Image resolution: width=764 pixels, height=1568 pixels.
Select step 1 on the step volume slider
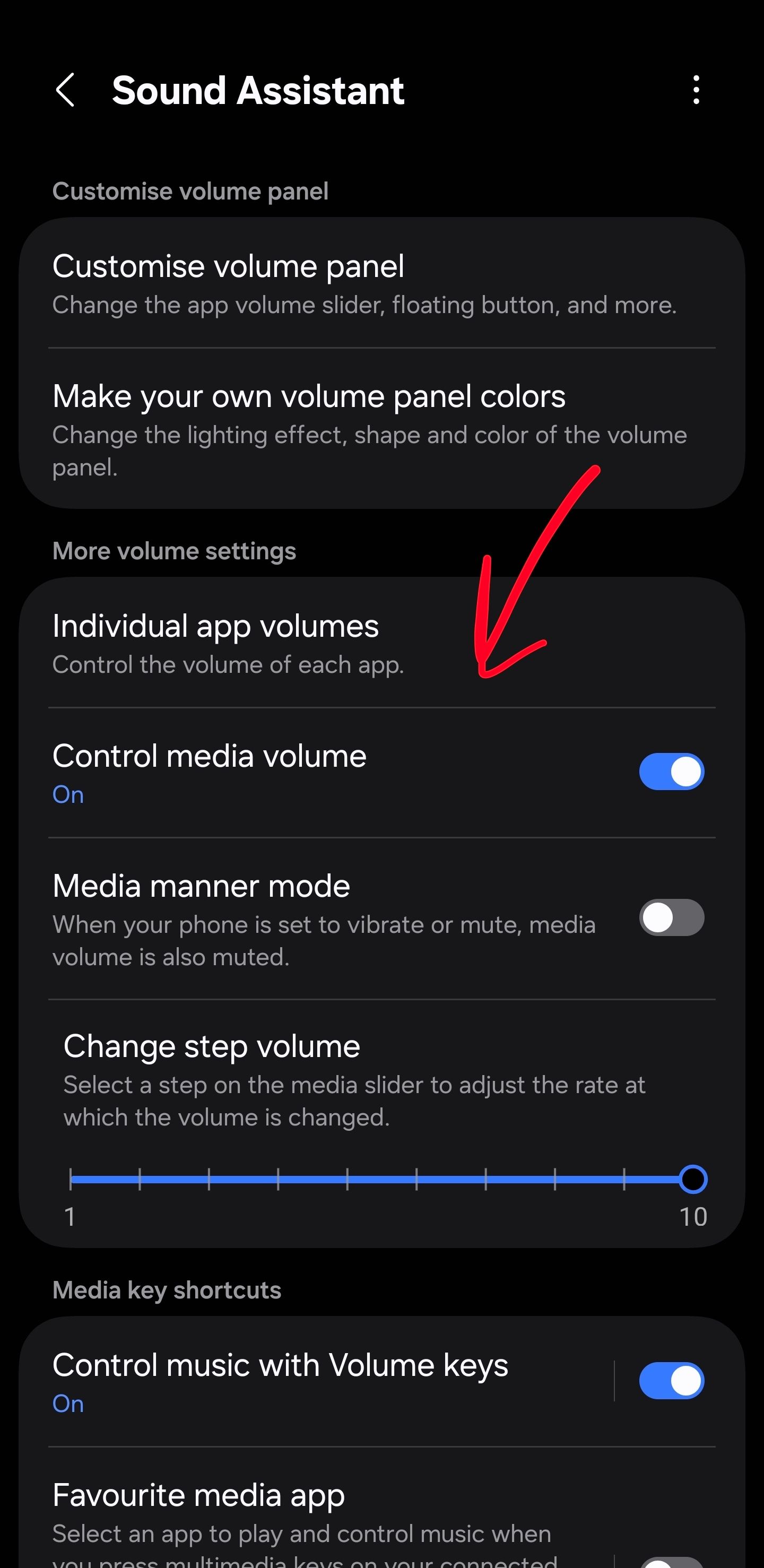pyautogui.click(x=71, y=1179)
